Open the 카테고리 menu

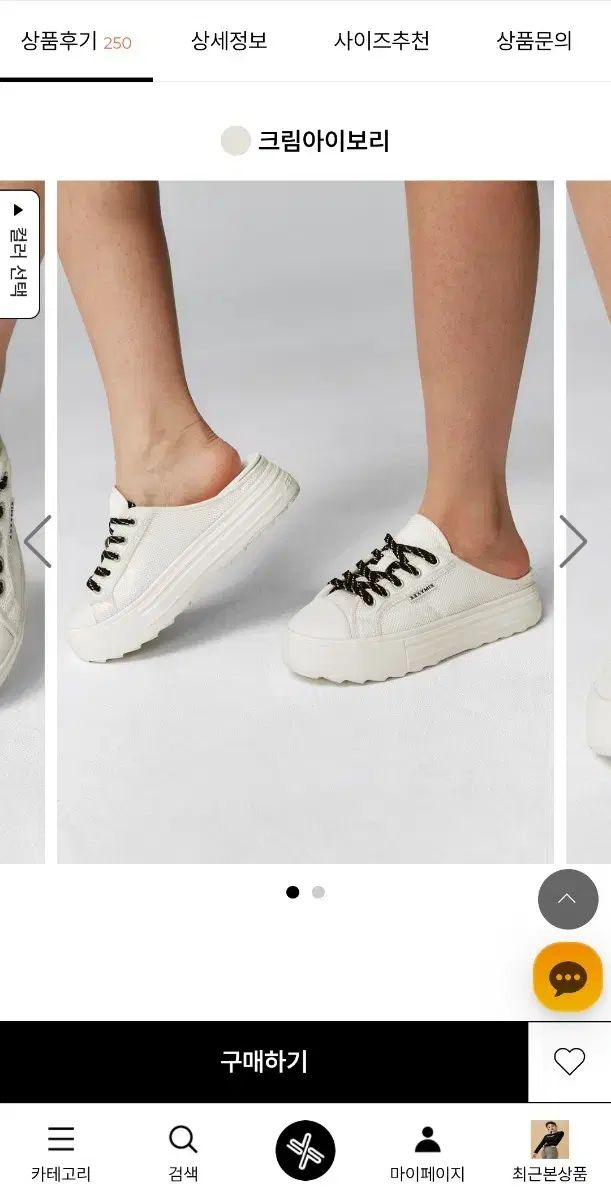[61, 1152]
